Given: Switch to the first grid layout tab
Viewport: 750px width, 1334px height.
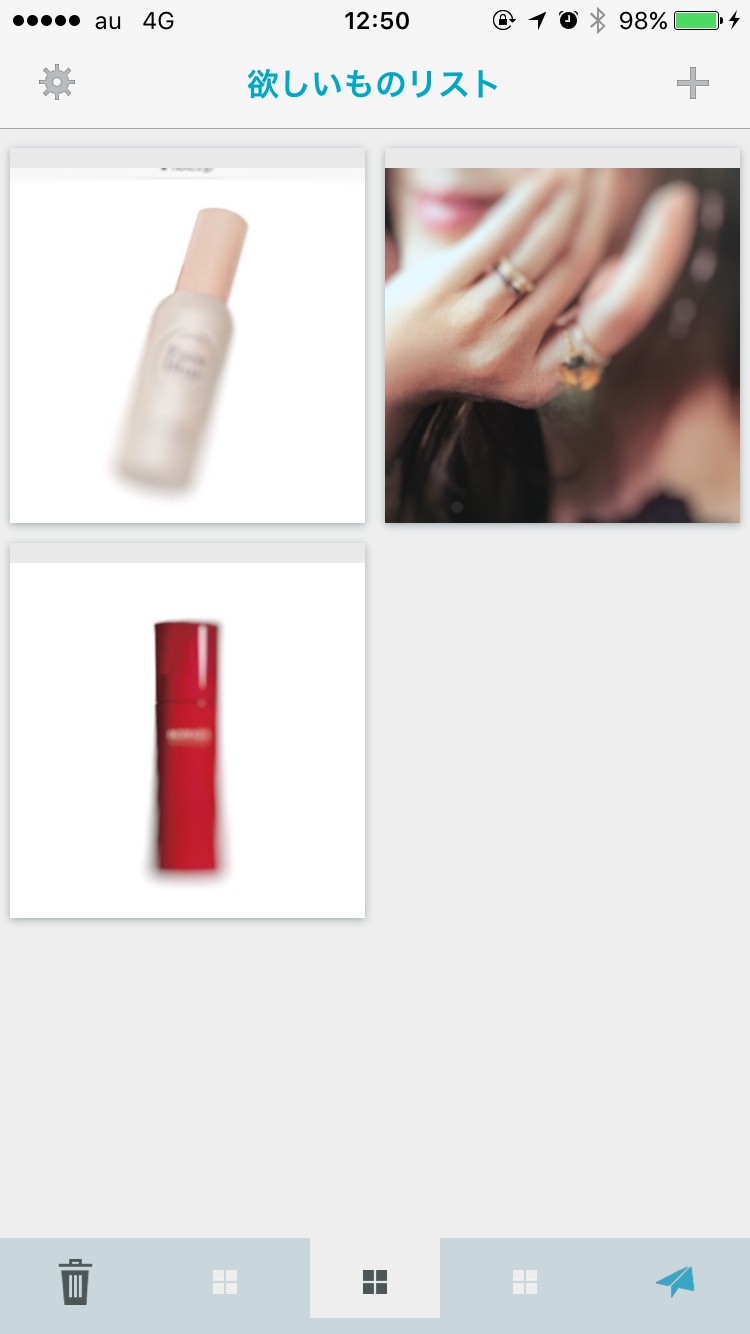Looking at the screenshot, I should [x=225, y=1282].
